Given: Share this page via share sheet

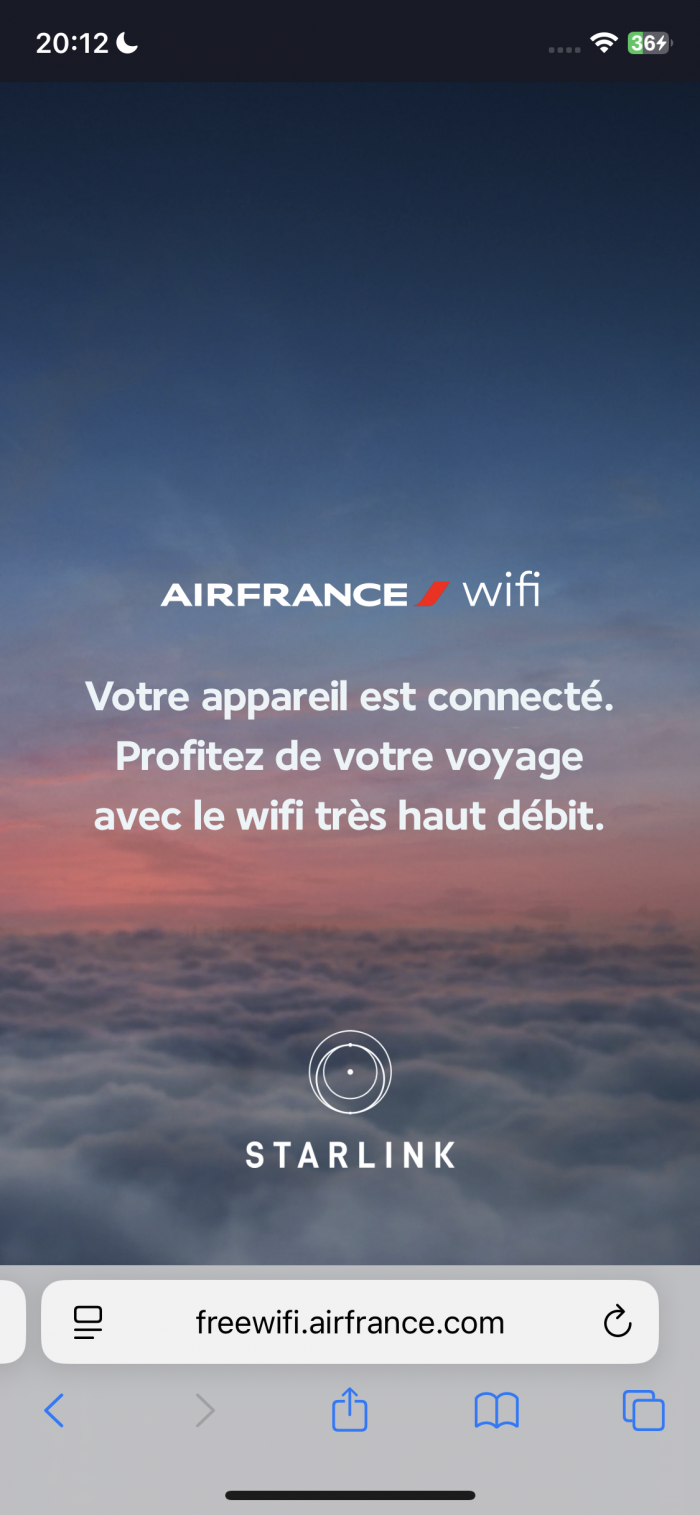Looking at the screenshot, I should [350, 1409].
